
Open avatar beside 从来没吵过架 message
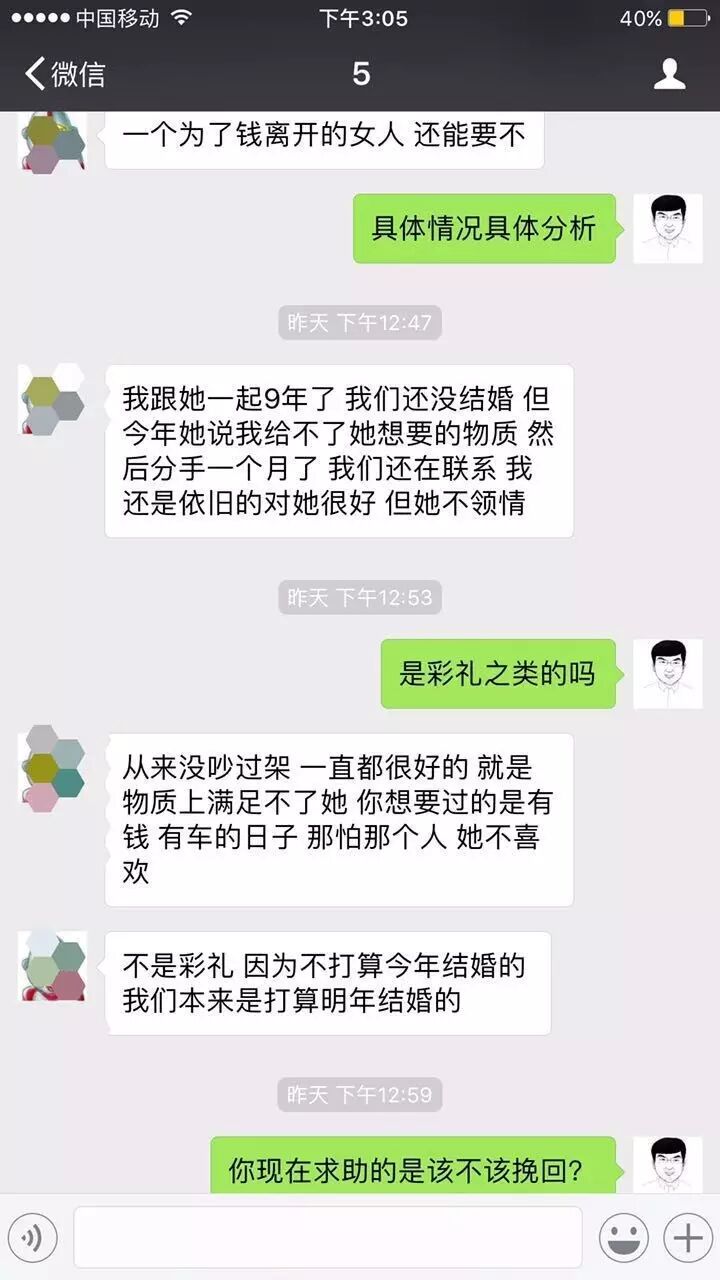pos(52,768)
